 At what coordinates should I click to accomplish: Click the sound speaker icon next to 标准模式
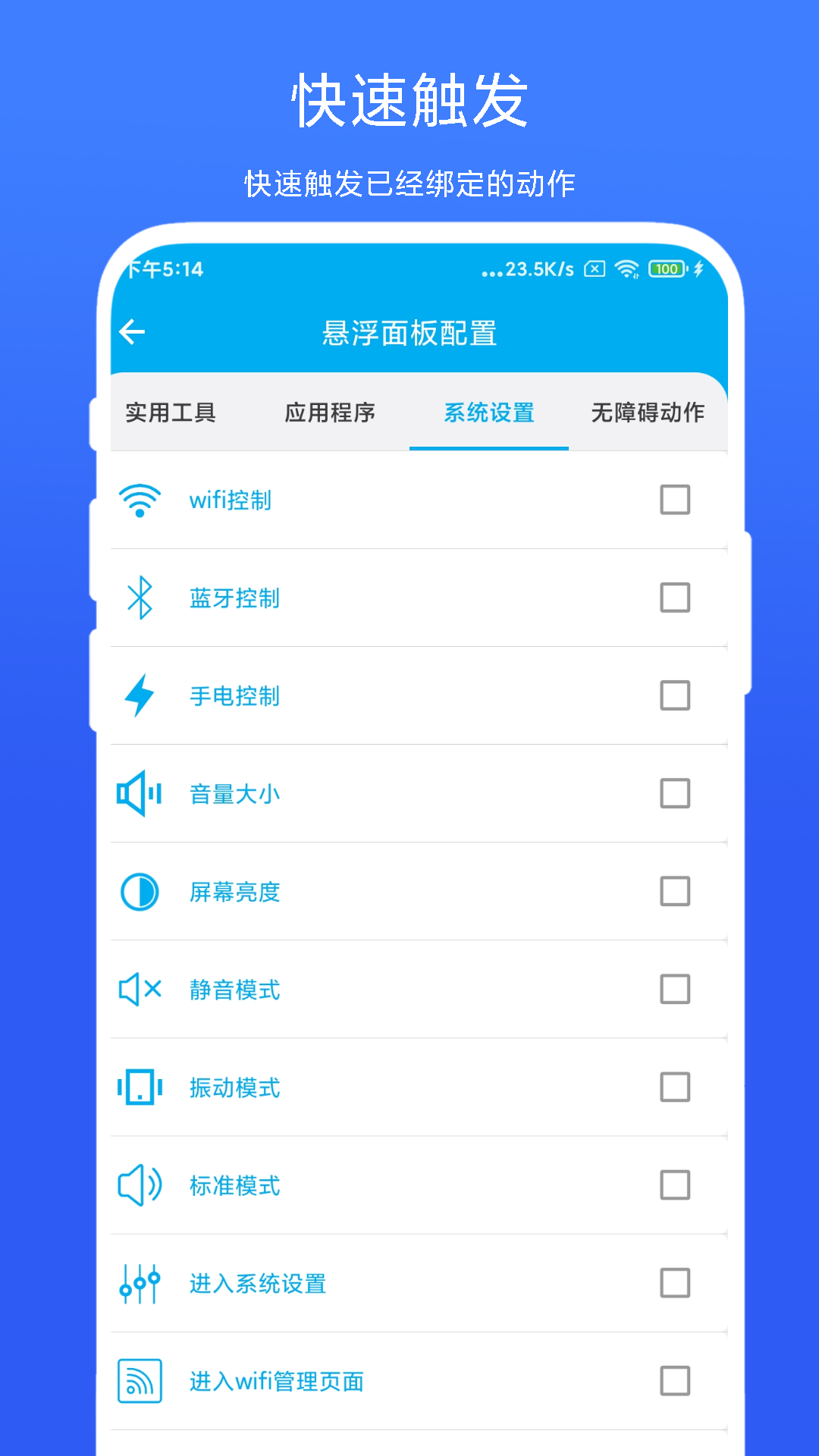pos(140,1185)
